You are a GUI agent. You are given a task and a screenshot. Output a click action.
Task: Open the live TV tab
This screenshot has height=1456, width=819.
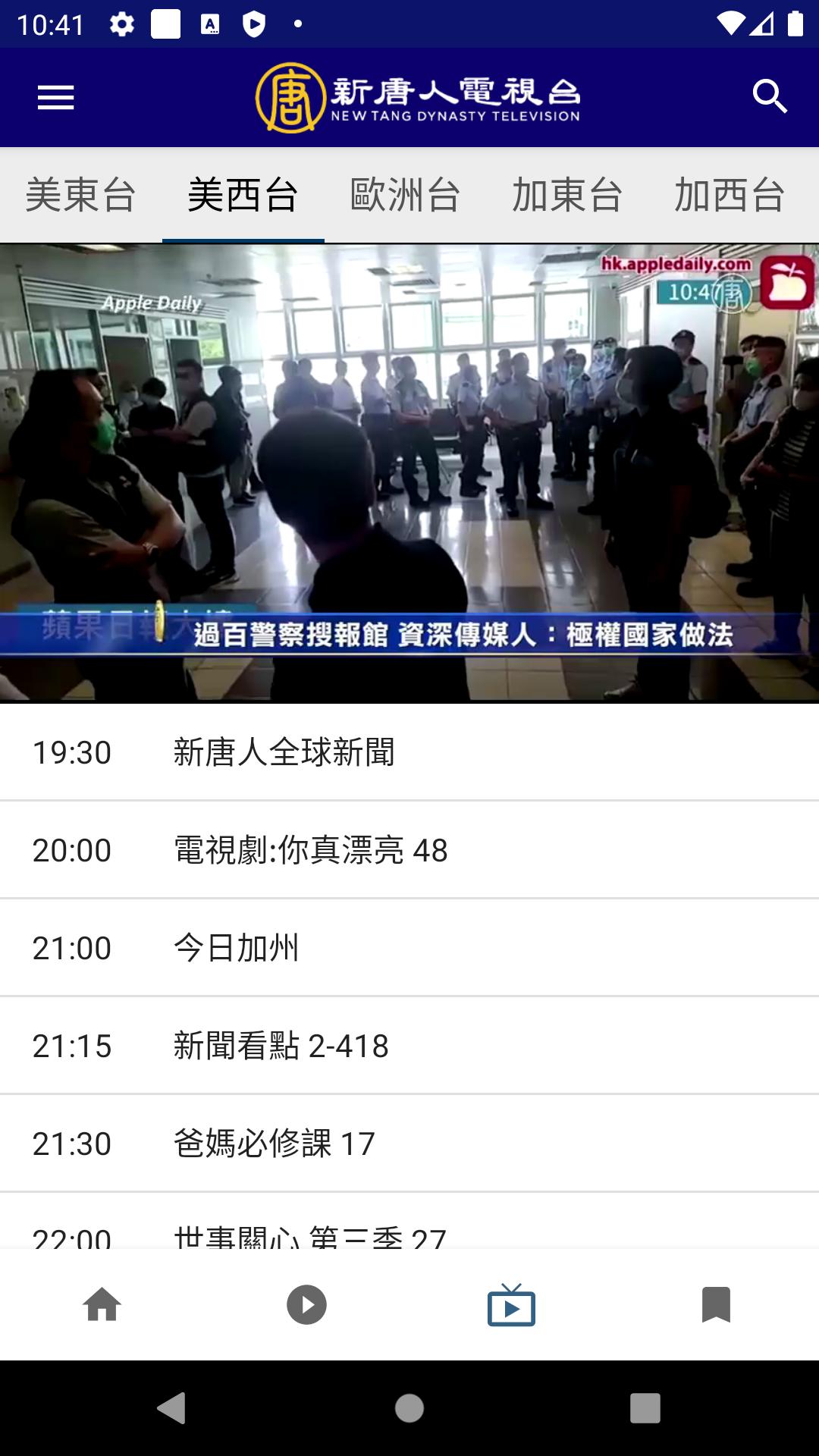[511, 1305]
